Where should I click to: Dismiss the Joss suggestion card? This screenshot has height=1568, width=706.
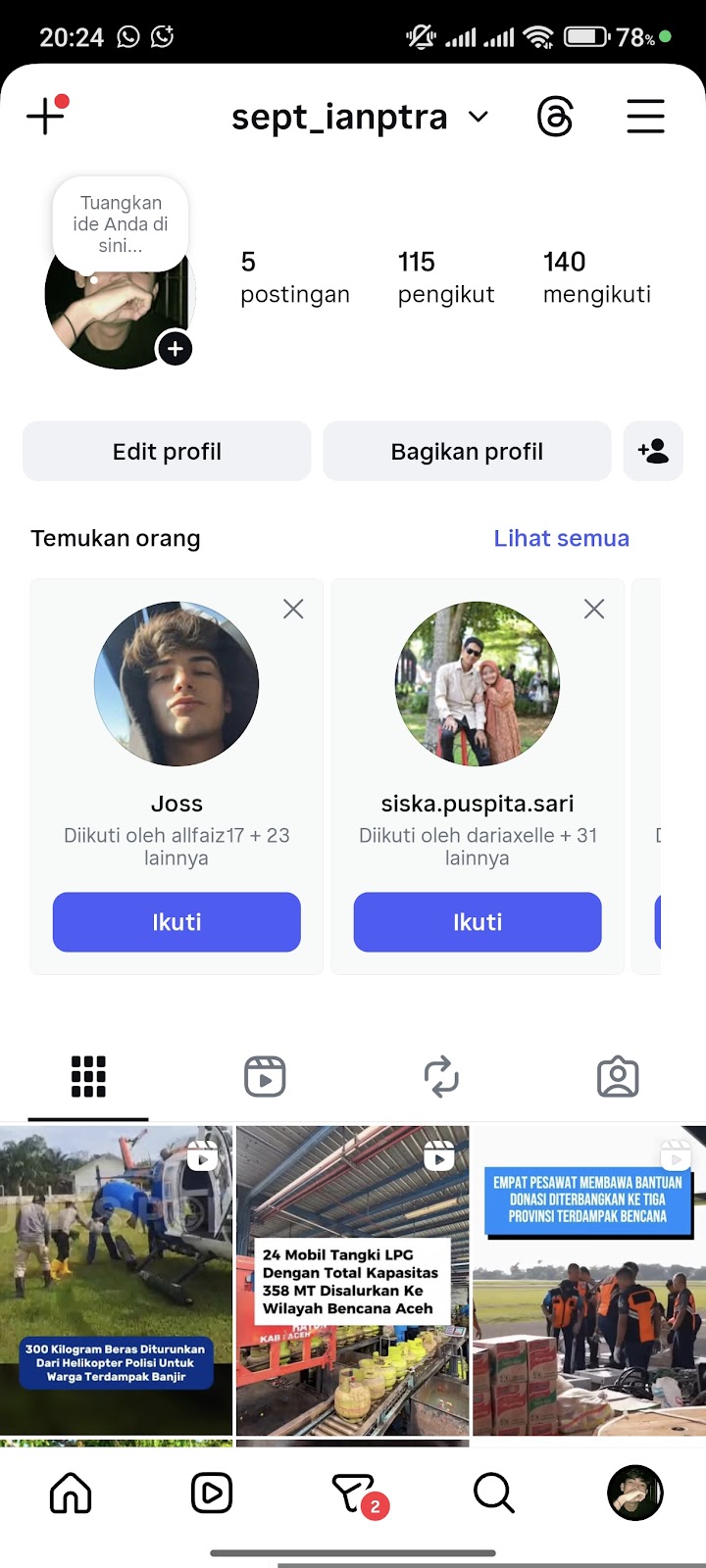coord(293,610)
